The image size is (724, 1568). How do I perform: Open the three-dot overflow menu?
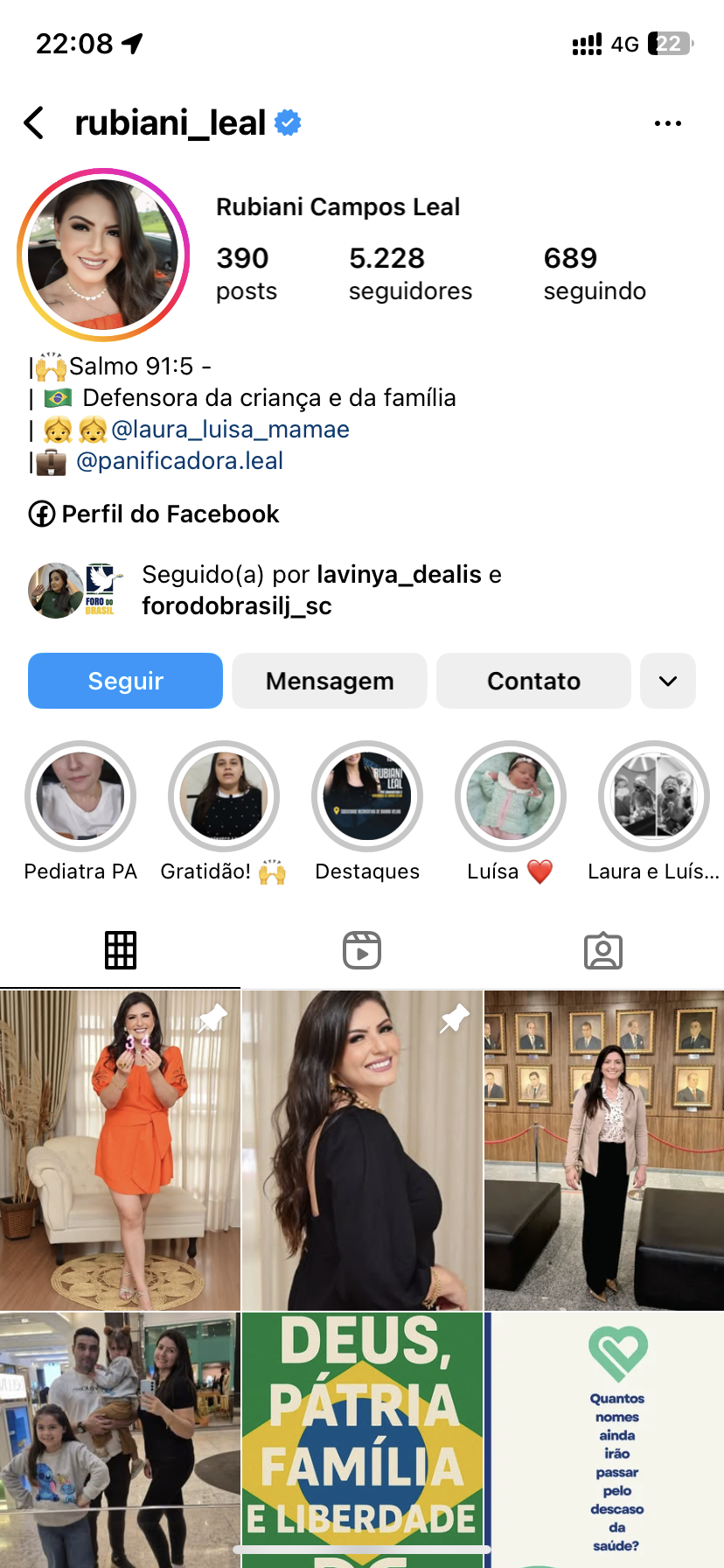[x=667, y=123]
